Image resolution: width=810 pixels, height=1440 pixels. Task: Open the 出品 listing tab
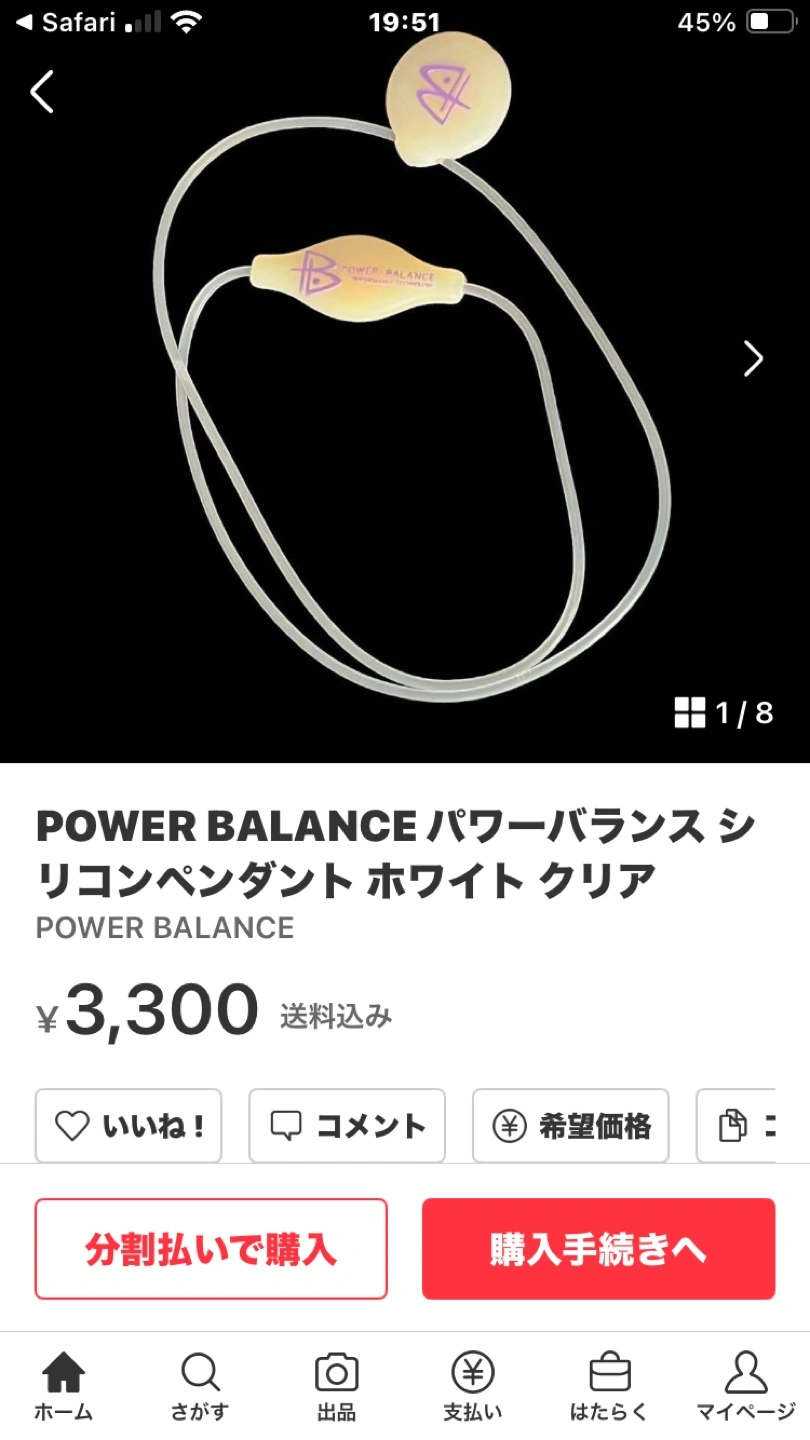click(x=336, y=1386)
